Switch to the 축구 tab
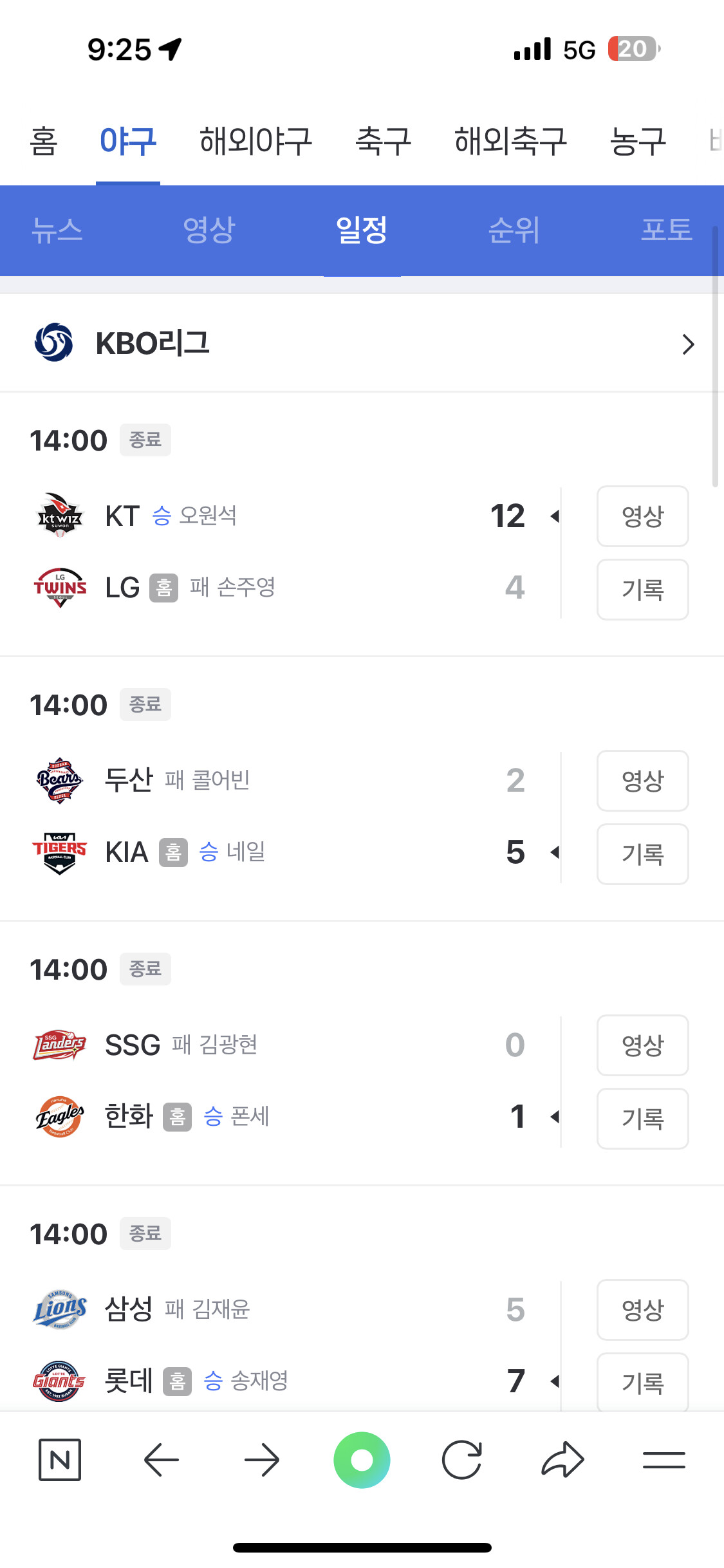This screenshot has width=724, height=1568. (x=384, y=141)
